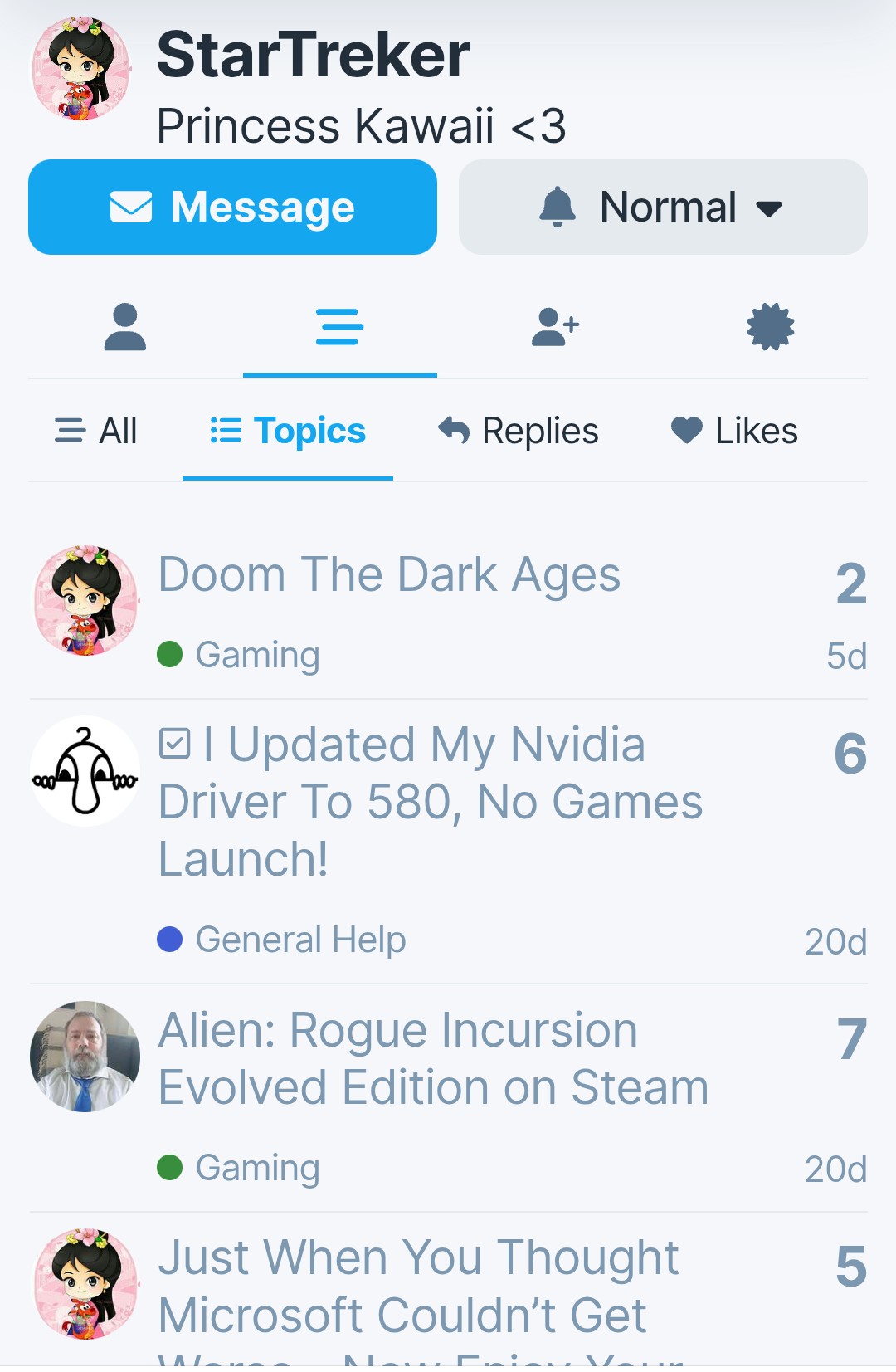Select the activity tab with lines icon
896x1372 pixels.
pos(339,327)
